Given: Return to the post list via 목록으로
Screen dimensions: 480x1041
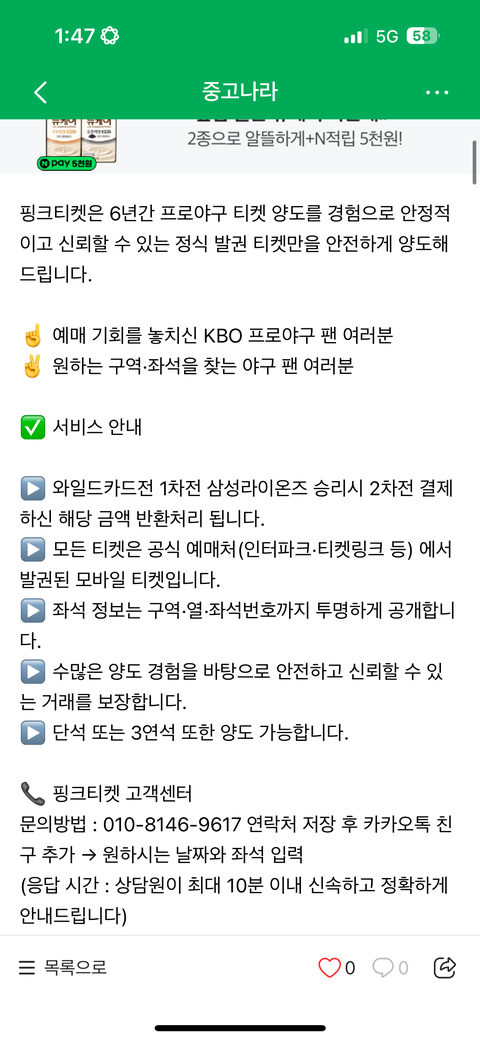Looking at the screenshot, I should [63, 967].
